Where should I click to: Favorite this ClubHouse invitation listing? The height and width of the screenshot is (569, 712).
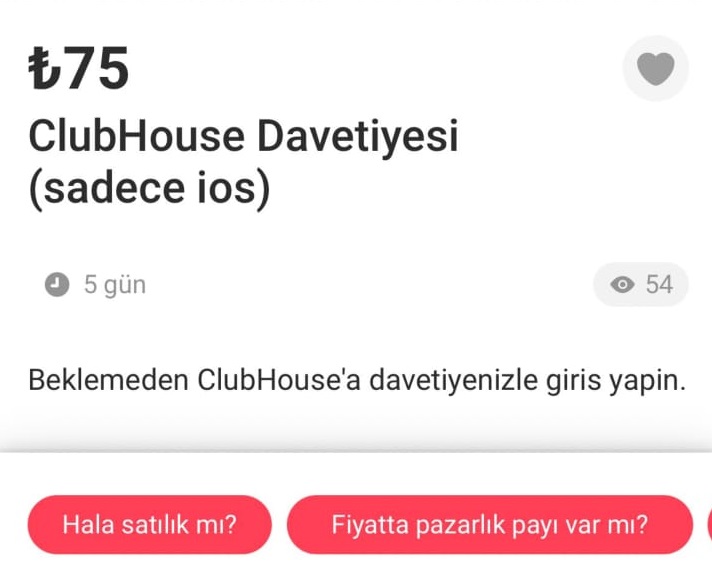[x=656, y=69]
